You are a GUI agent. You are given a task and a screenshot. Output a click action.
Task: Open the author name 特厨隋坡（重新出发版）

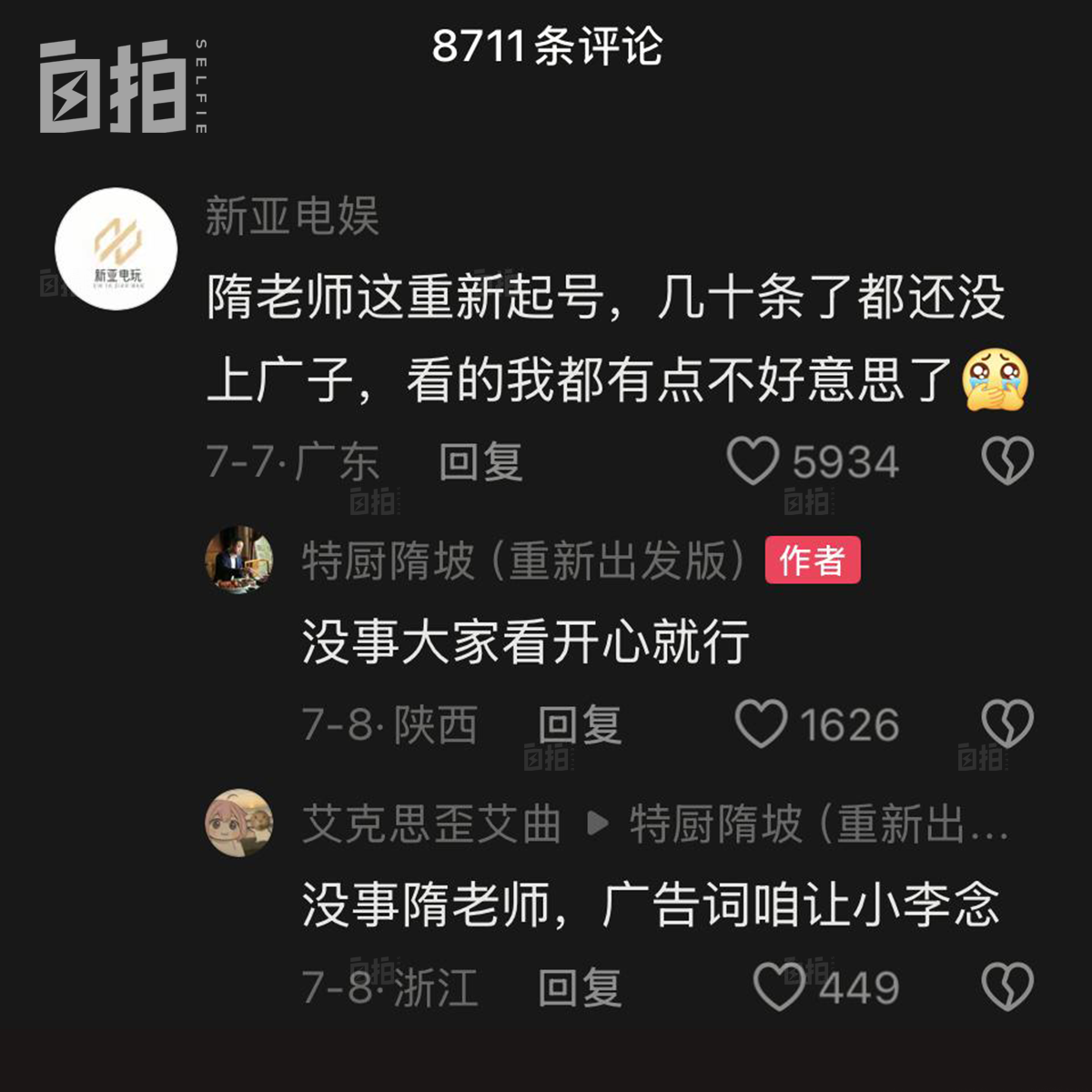[x=522, y=561]
